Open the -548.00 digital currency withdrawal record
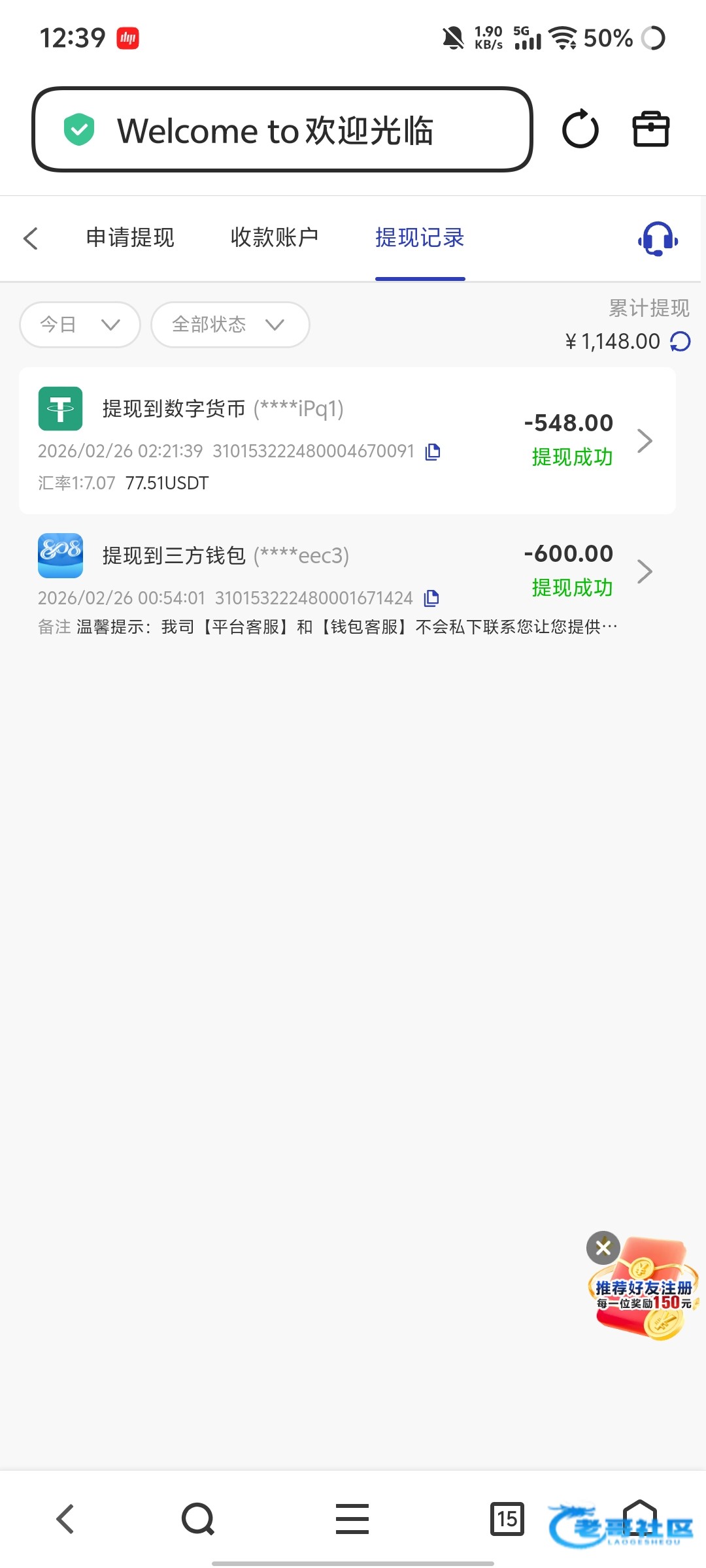 (346, 441)
